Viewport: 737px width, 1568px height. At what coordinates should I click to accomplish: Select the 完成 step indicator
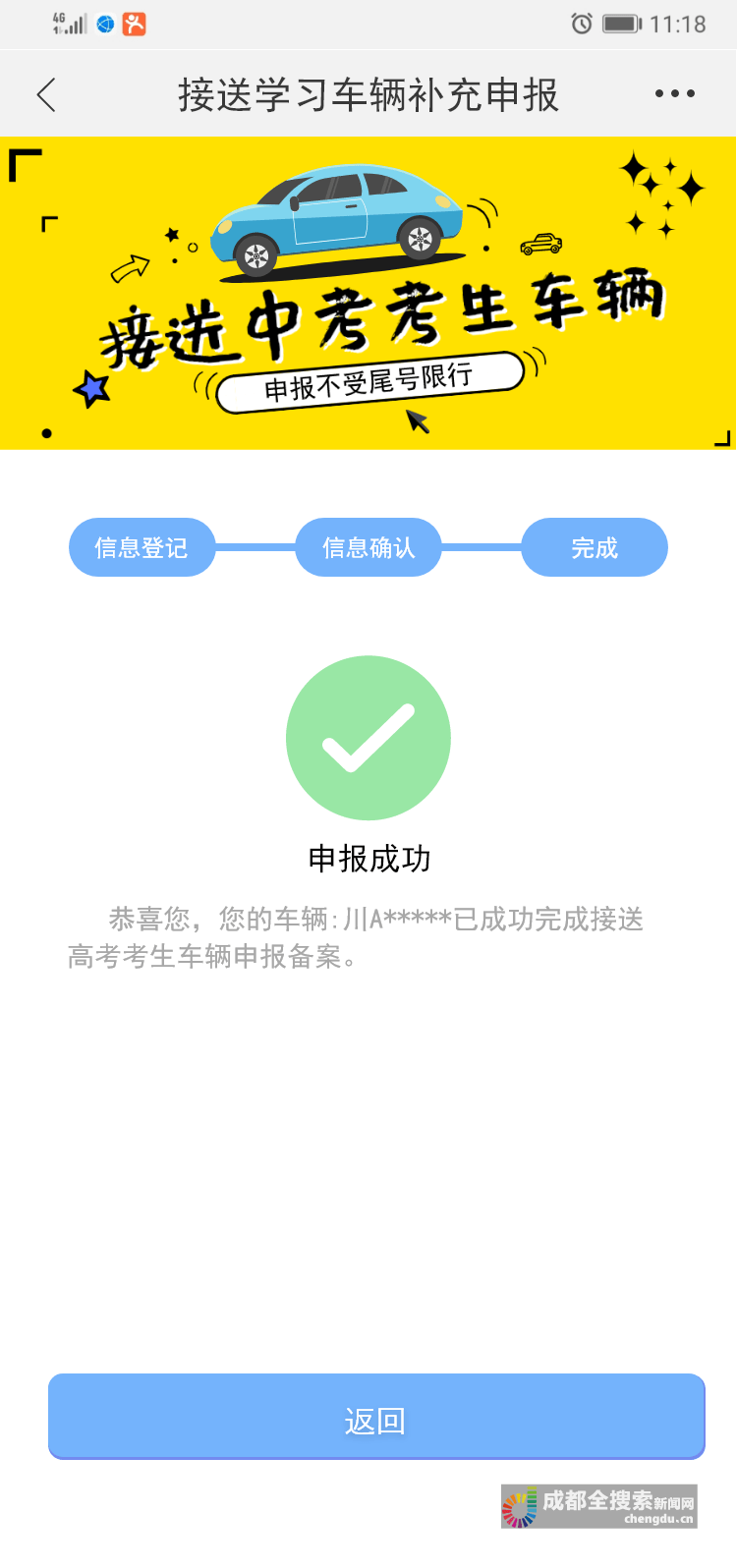tap(595, 547)
